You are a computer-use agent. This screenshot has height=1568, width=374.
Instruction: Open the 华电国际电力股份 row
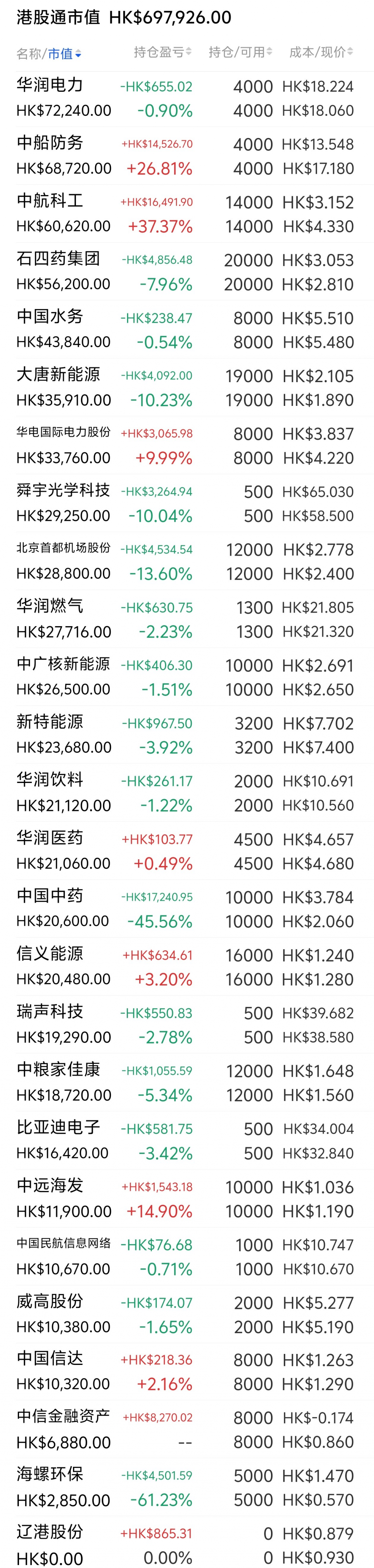187,446
